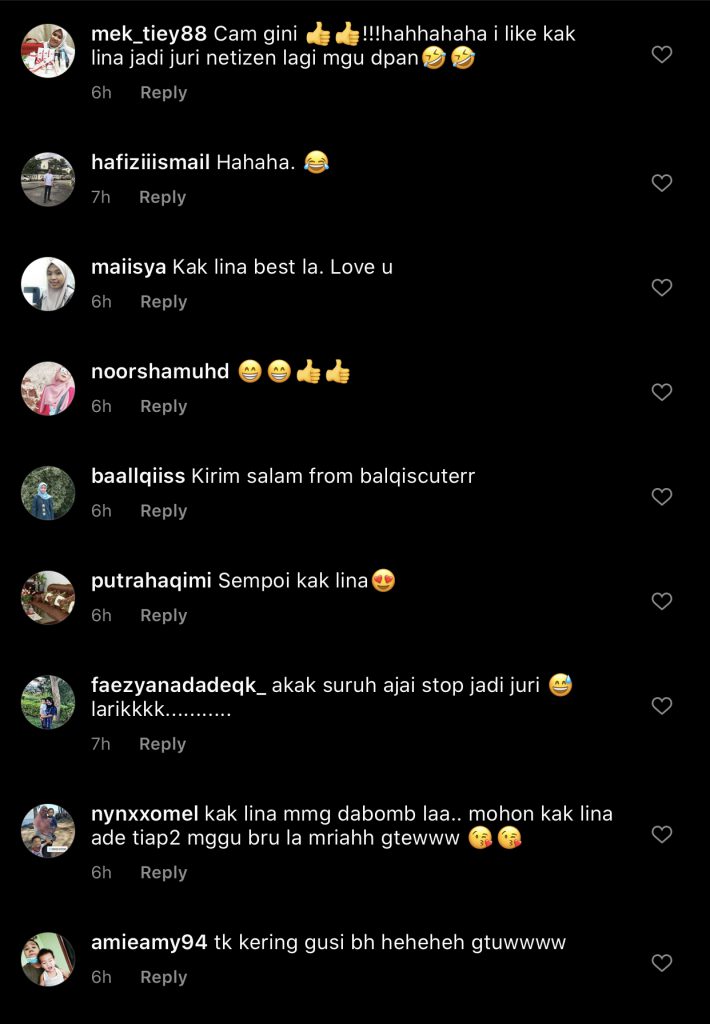Like hafiziiismail's Hahaha comment

click(x=661, y=183)
